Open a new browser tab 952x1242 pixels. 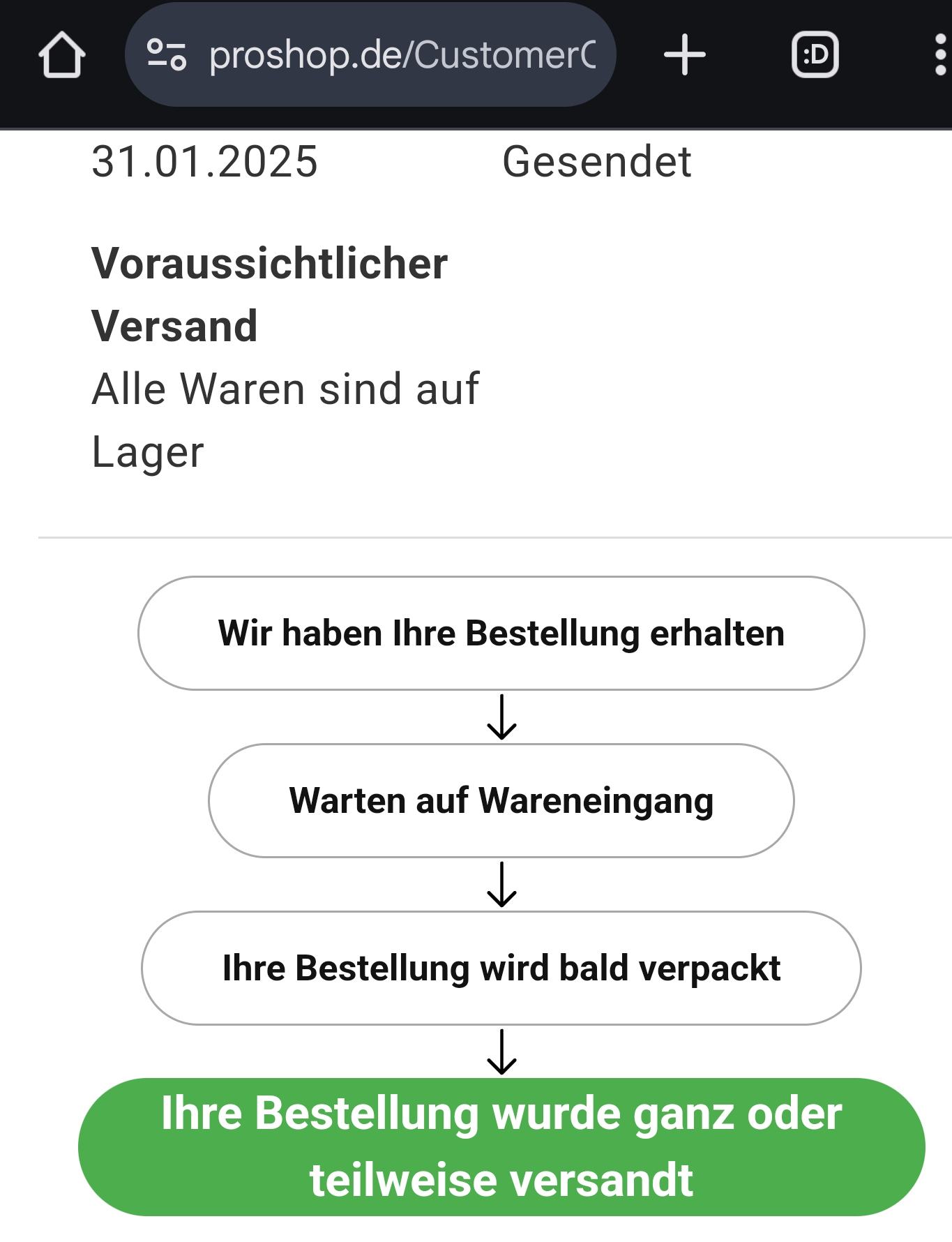point(684,54)
